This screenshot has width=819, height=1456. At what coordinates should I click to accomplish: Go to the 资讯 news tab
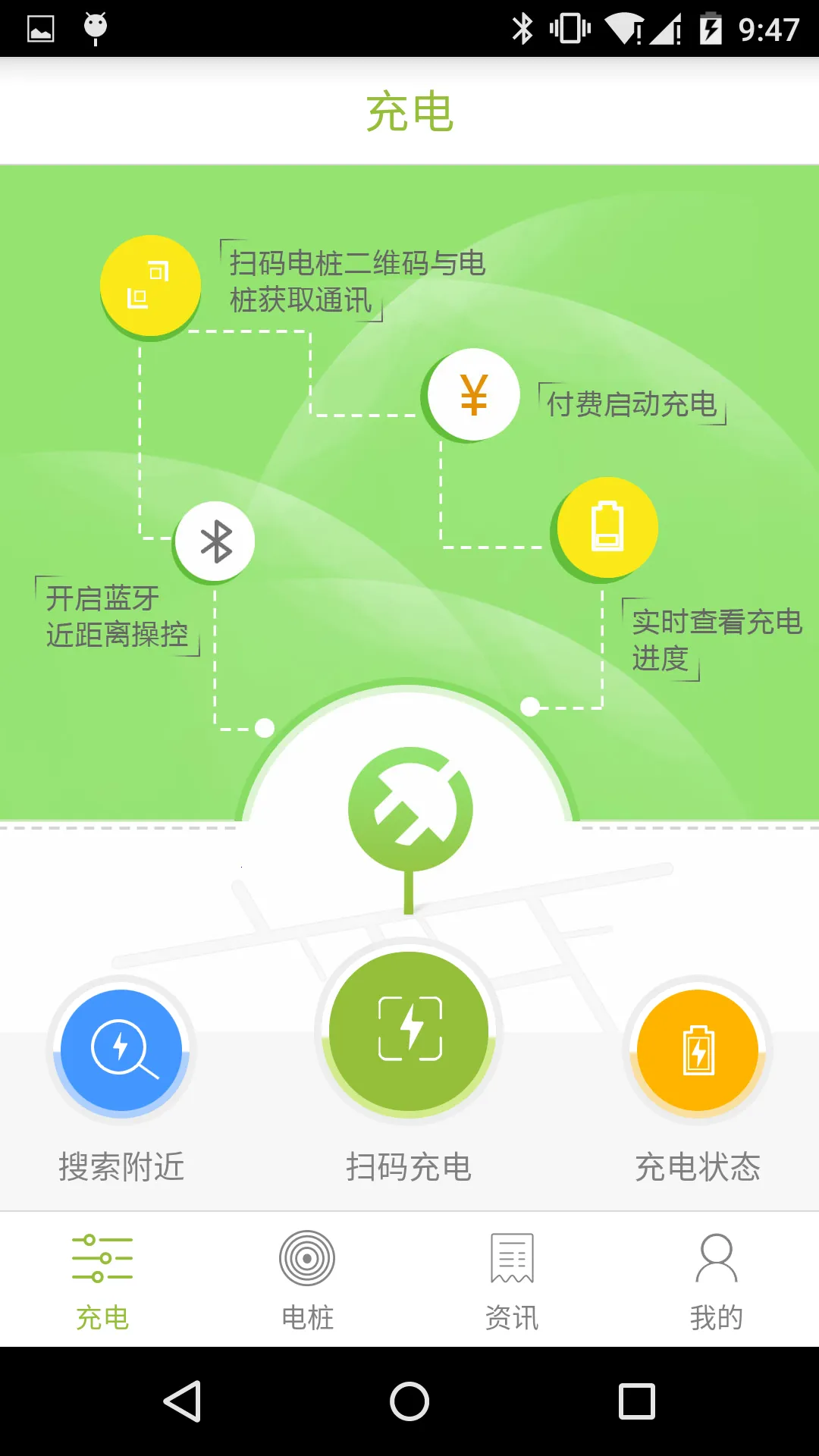pyautogui.click(x=512, y=1280)
